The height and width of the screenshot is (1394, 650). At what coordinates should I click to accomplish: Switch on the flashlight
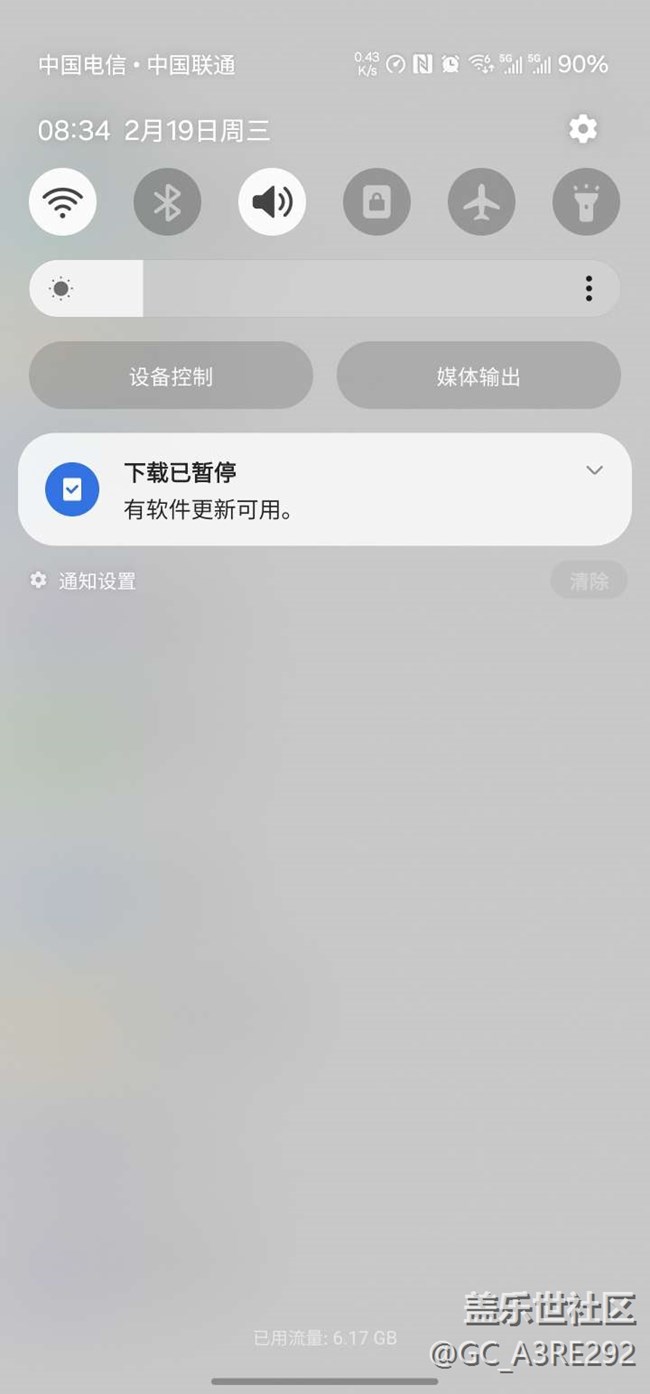pyautogui.click(x=586, y=202)
